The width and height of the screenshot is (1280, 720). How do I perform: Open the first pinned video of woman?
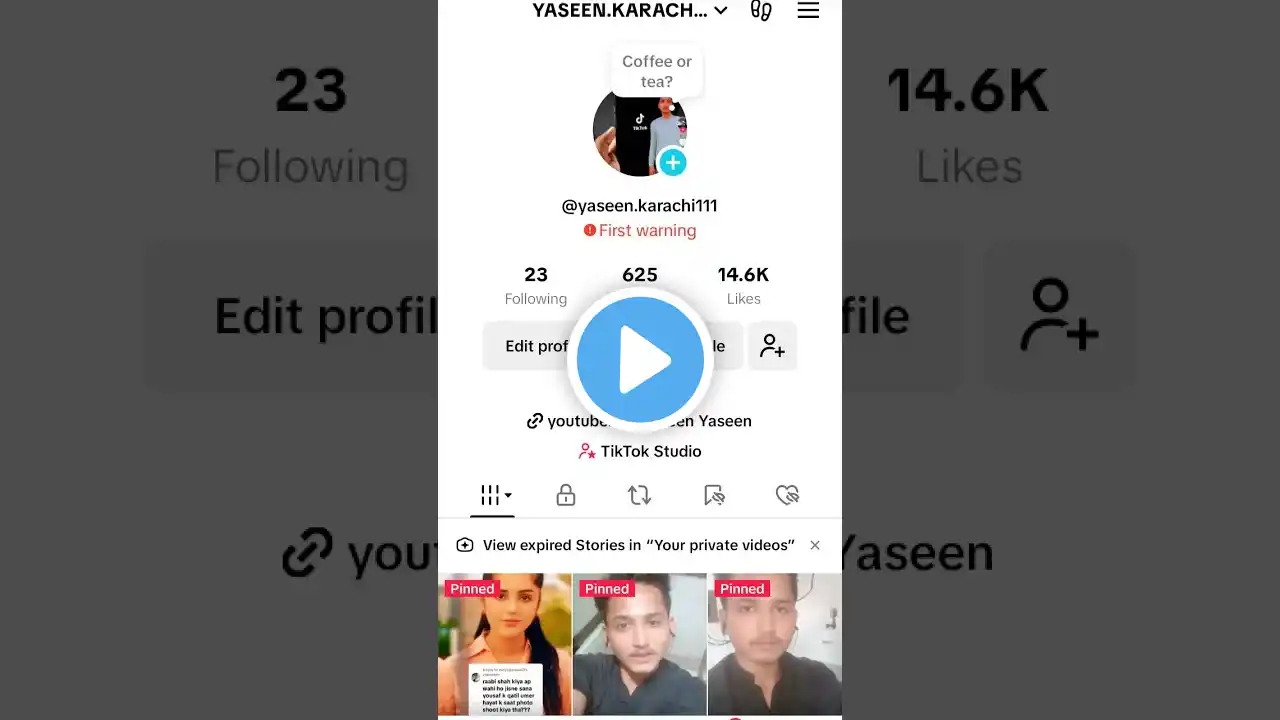pyautogui.click(x=504, y=645)
